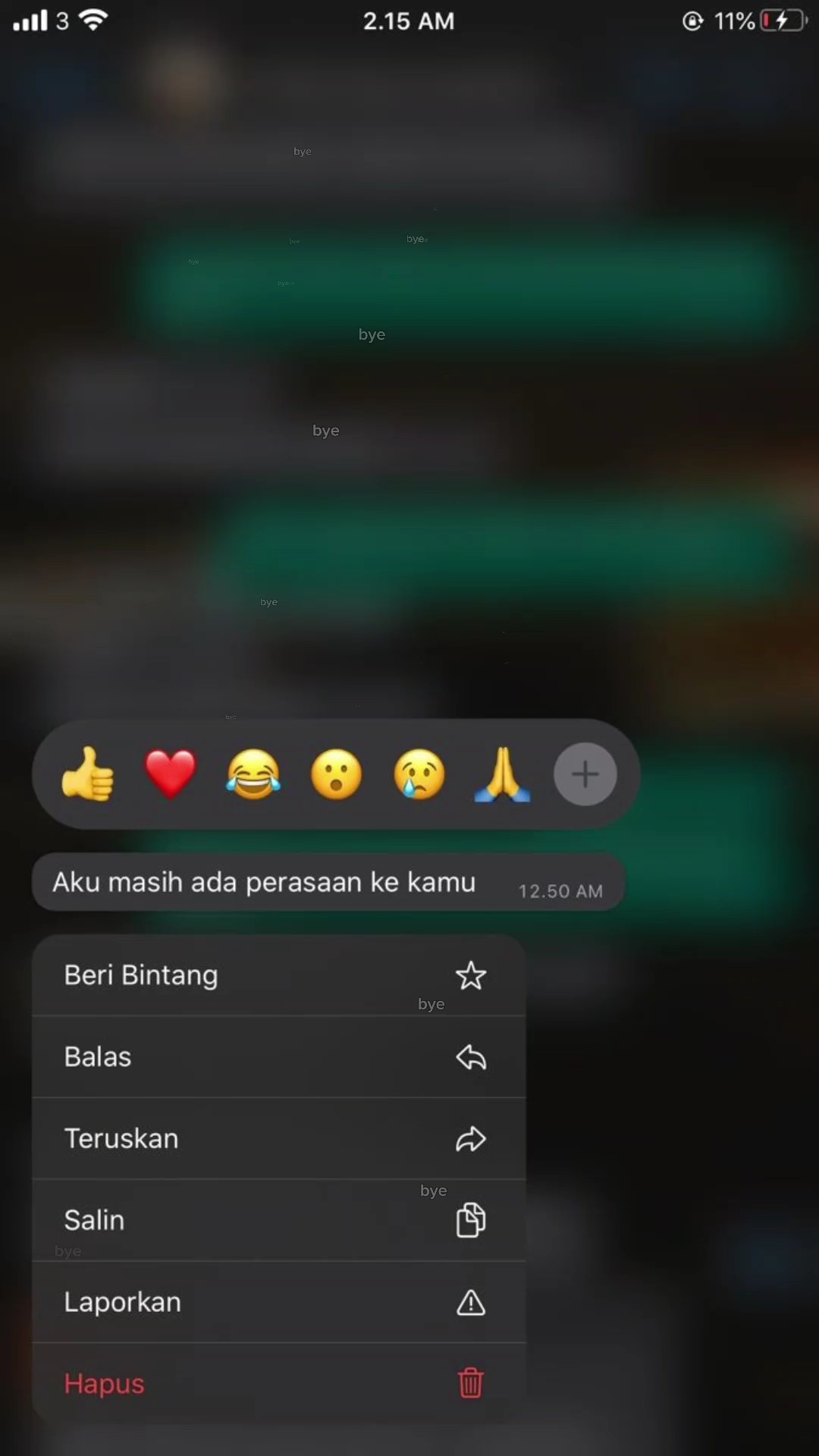The image size is (819, 1456).
Task: React with the crying face emoji
Action: coord(419,774)
